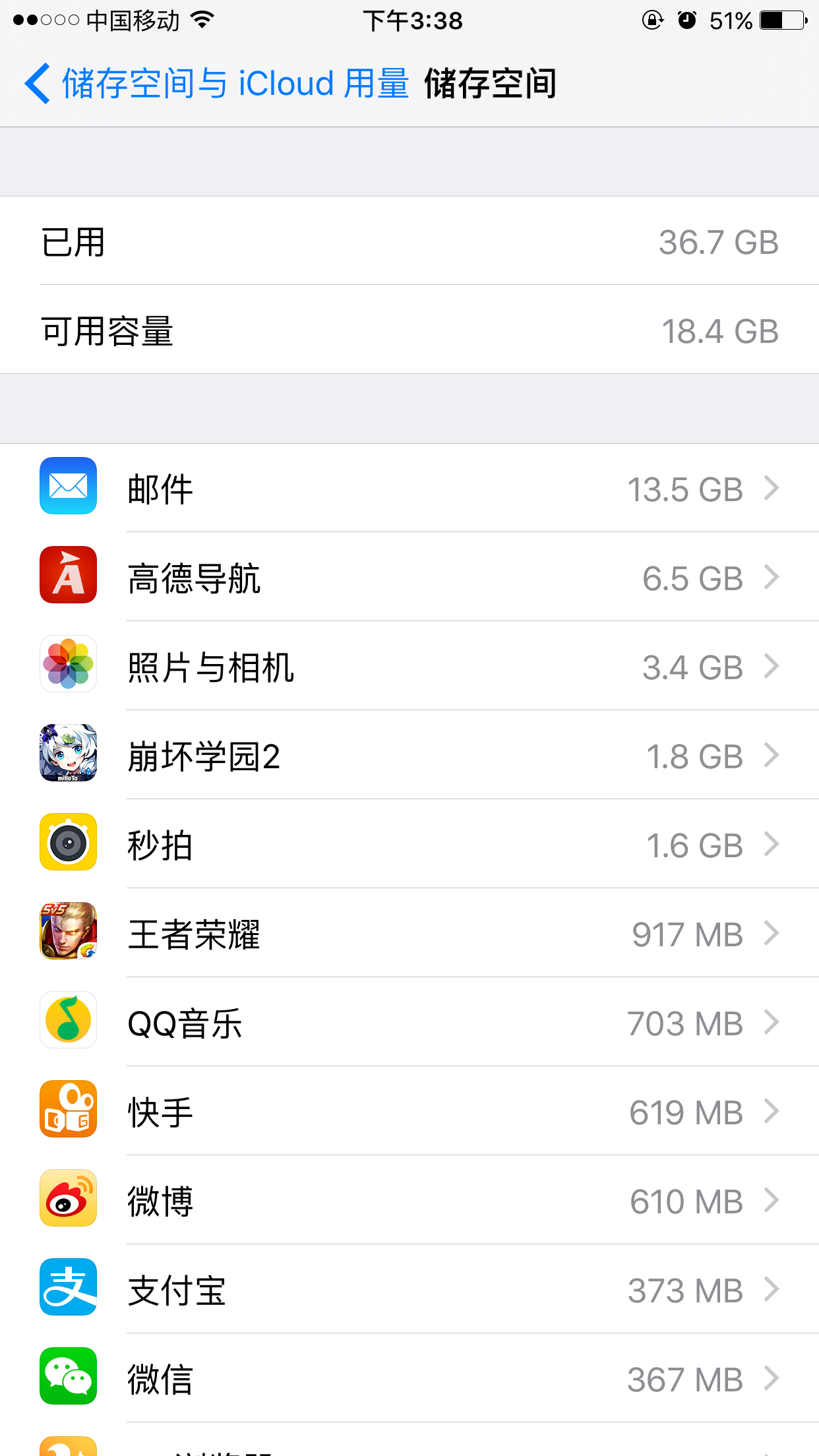This screenshot has width=819, height=1456.
Task: Expand the QQ音乐 row chevron
Action: (770, 1023)
